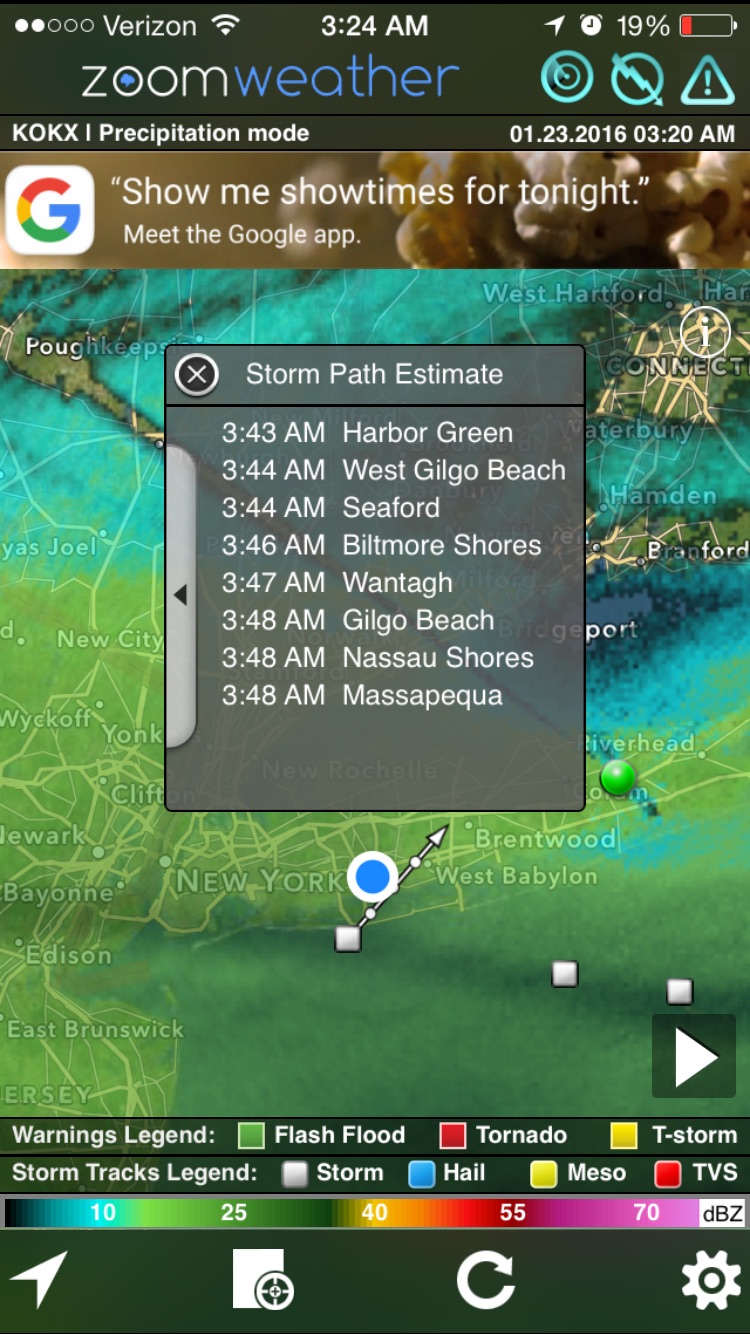Screen dimensions: 750x1334
Task: Open the weather alerts warning triangle
Action: 708,79
